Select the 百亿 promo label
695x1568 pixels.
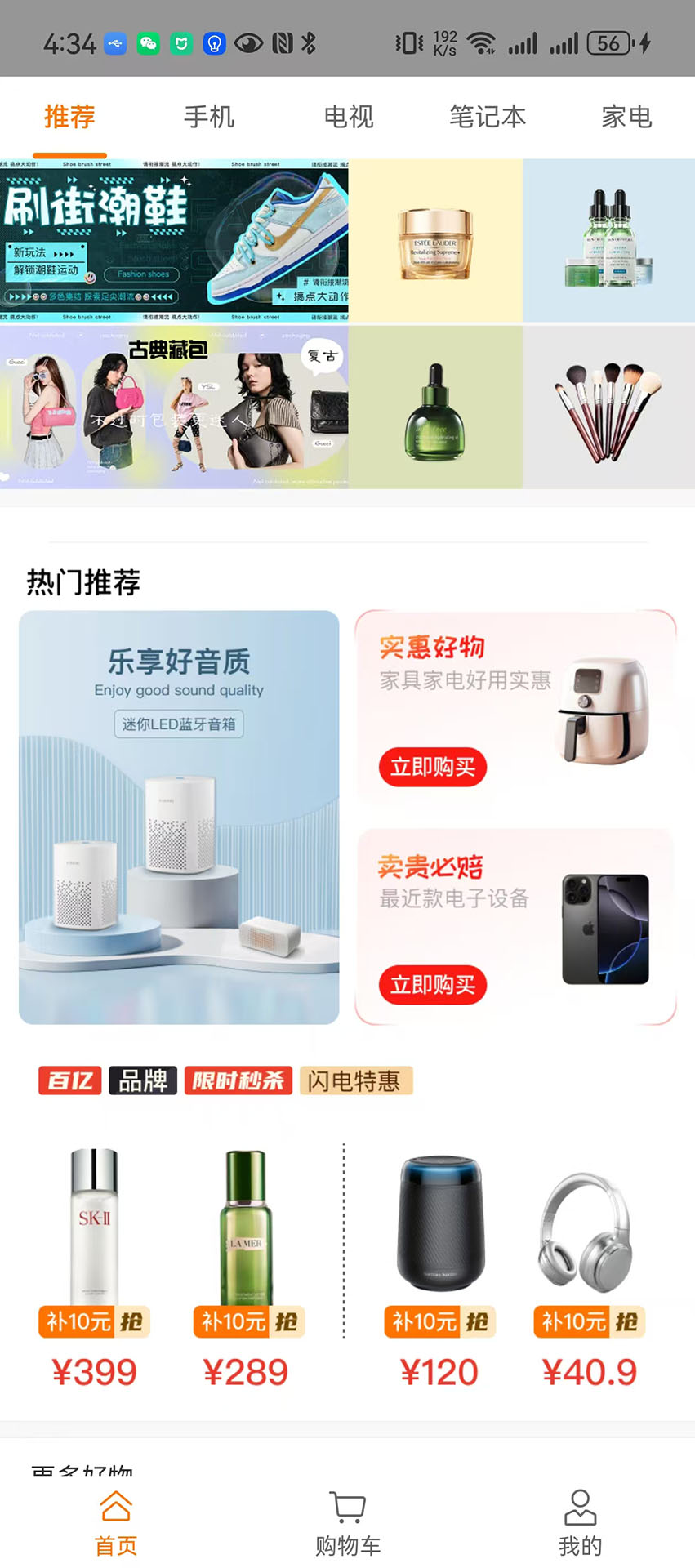[x=70, y=1080]
